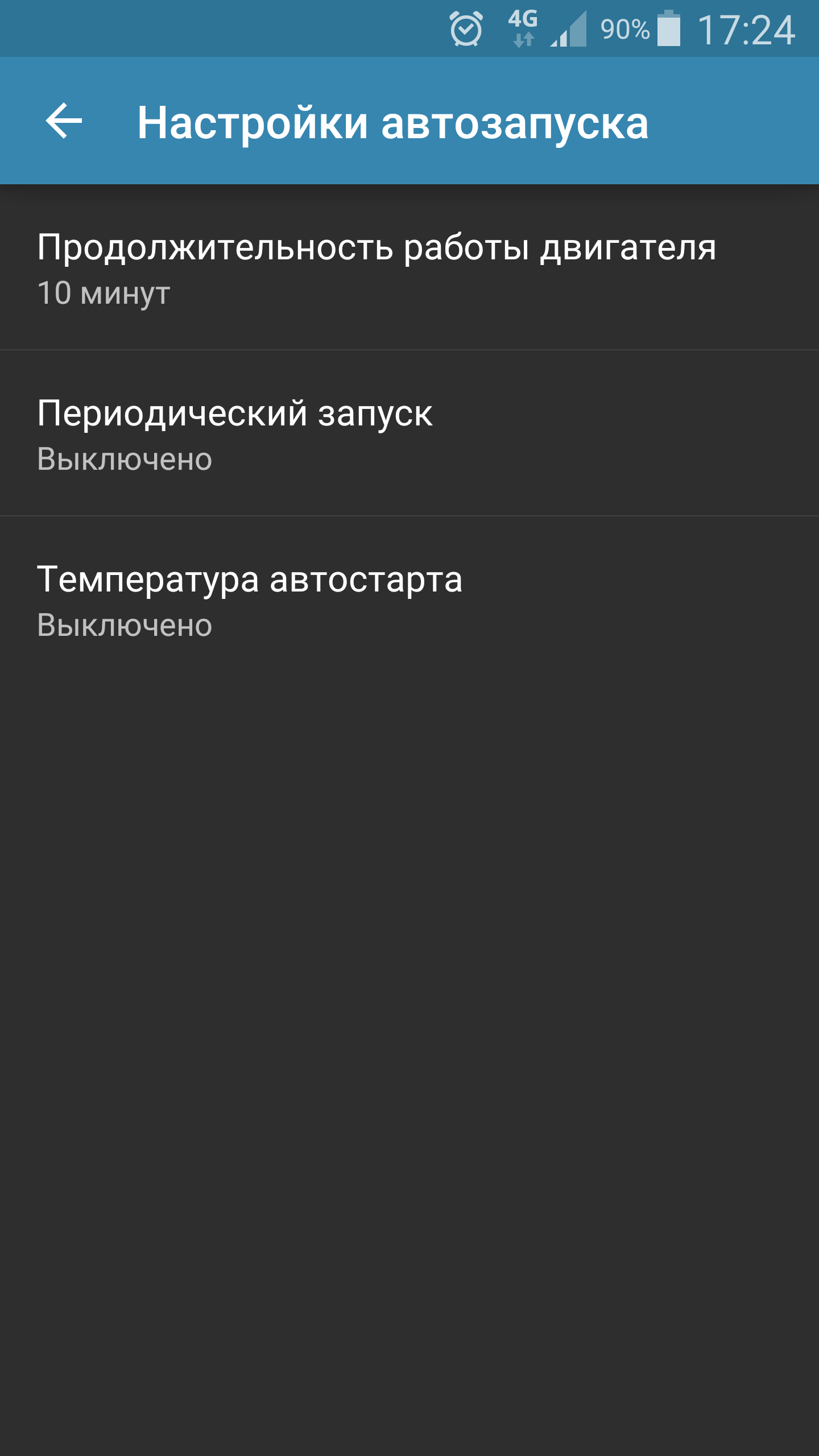Image resolution: width=819 pixels, height=1456 pixels.
Task: Open Продолжительность работы двигателя setting
Action: coord(375,268)
